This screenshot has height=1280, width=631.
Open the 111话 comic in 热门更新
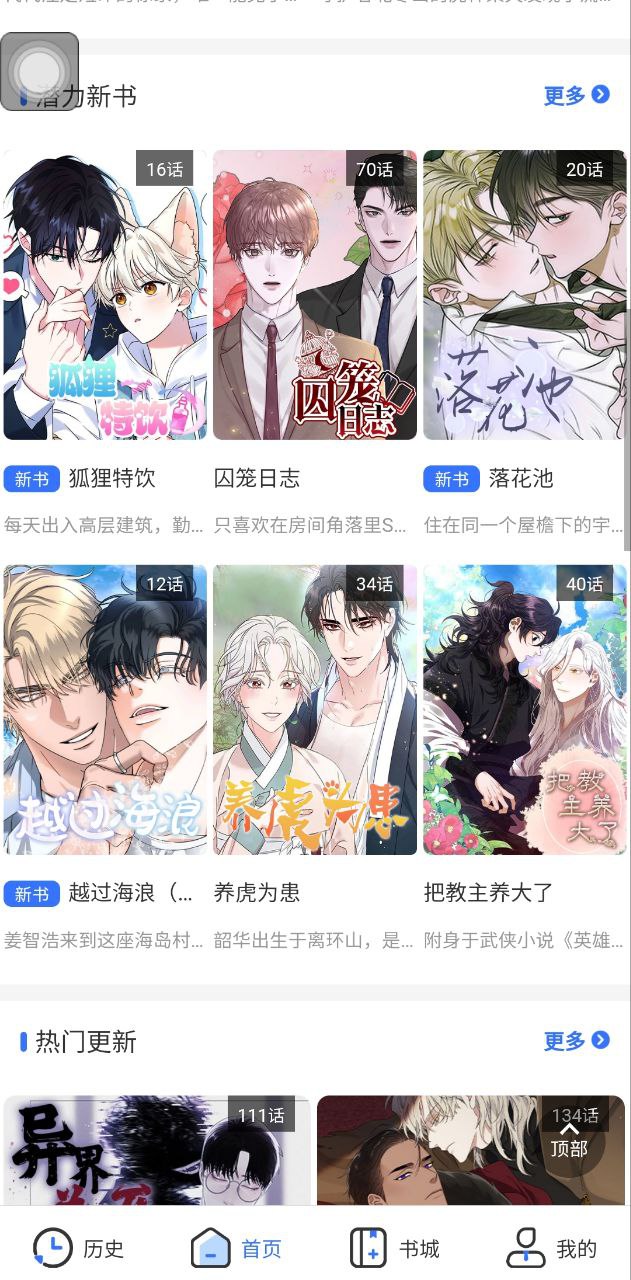click(x=157, y=1150)
